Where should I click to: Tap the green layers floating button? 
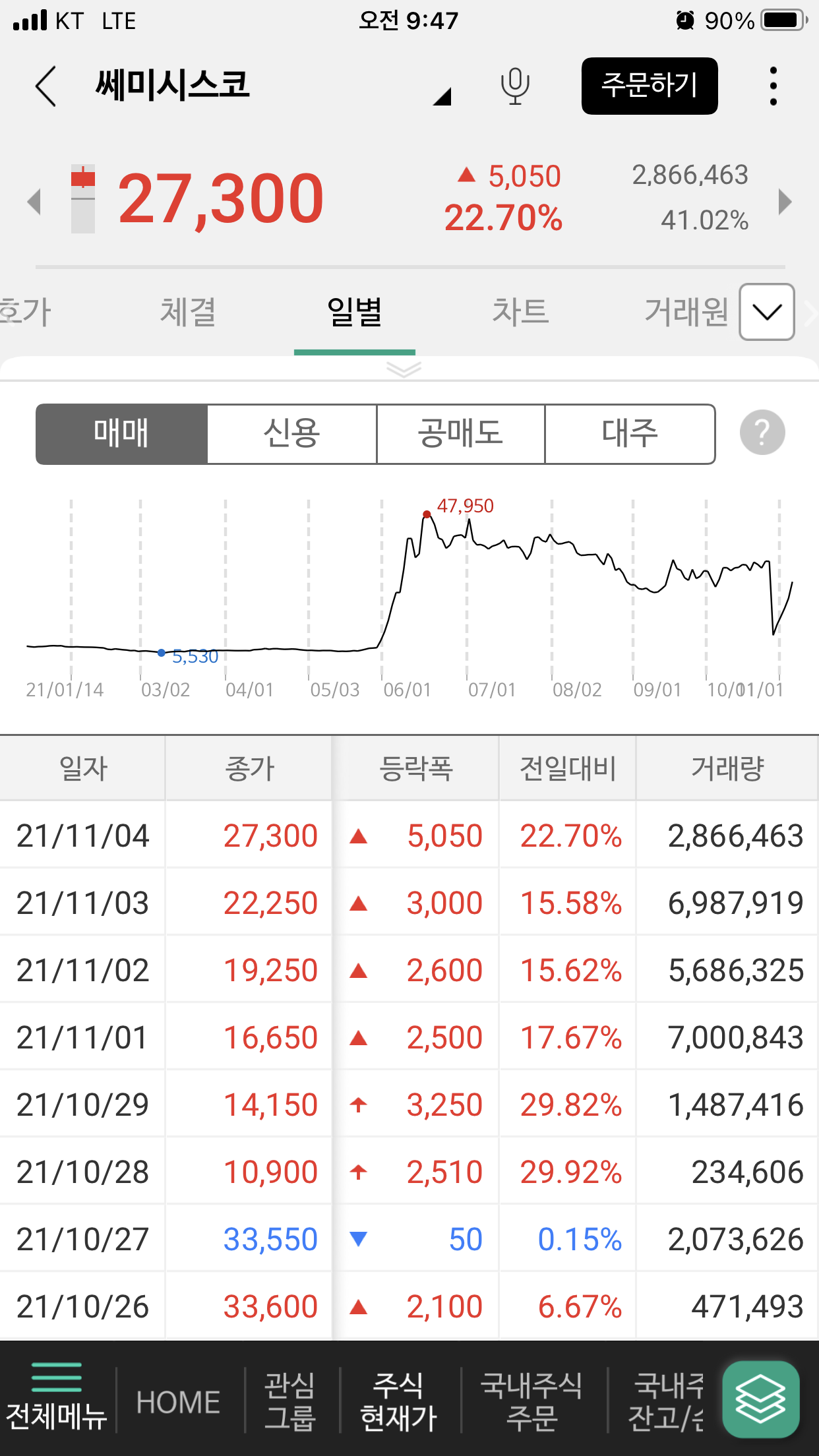pyautogui.click(x=760, y=1399)
